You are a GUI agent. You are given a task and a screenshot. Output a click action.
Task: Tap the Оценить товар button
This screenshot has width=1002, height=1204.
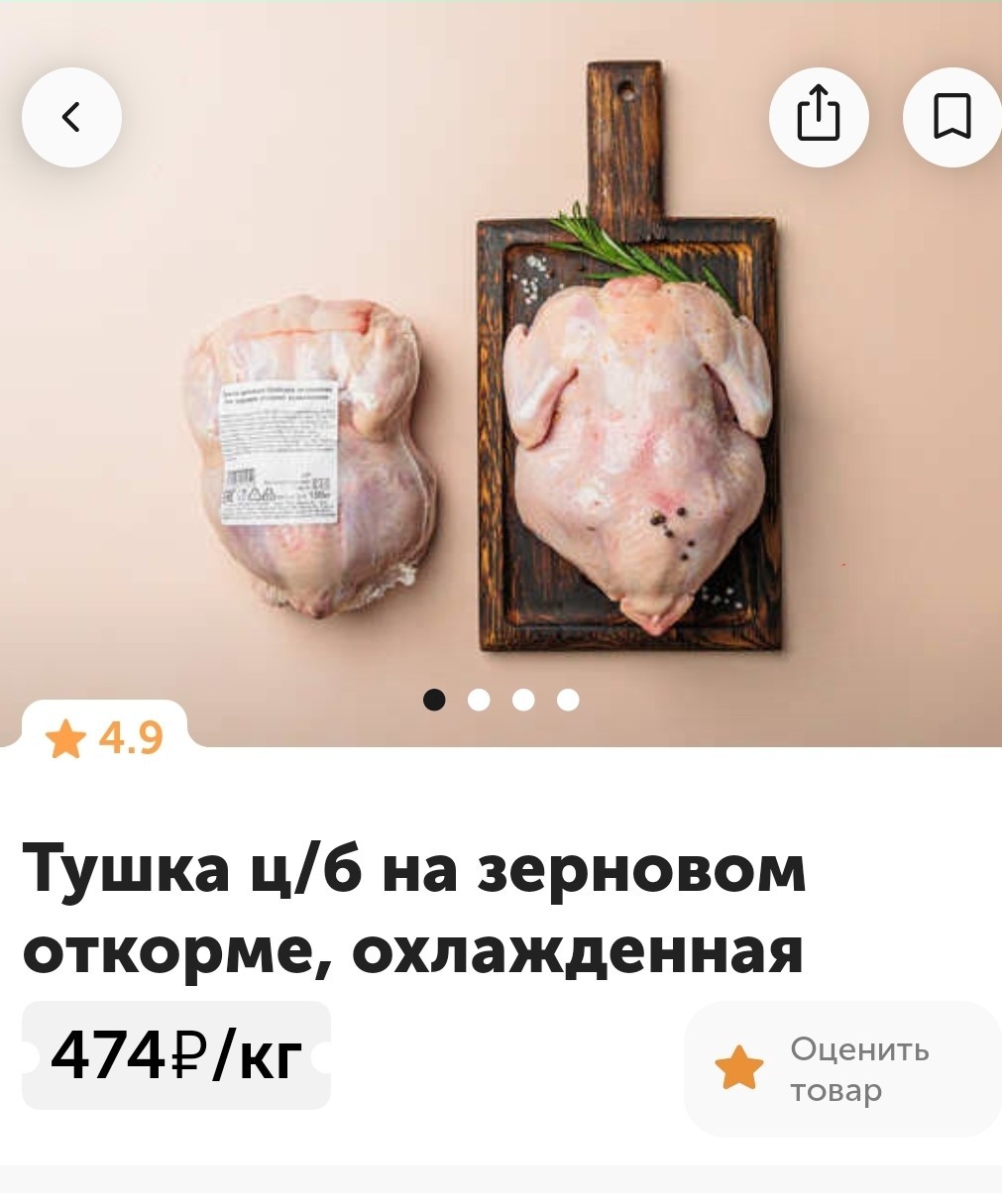coord(841,1069)
